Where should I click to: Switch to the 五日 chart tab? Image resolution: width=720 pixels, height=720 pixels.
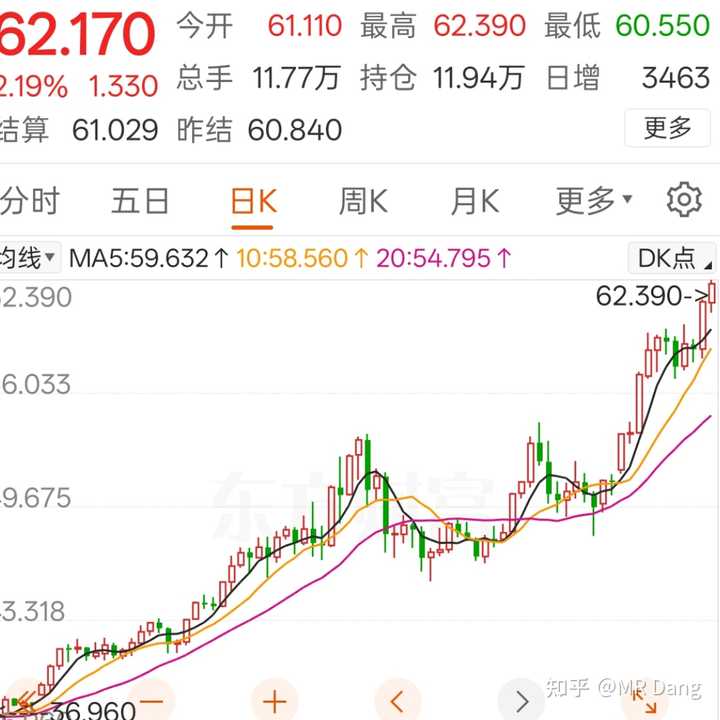[x=140, y=201]
